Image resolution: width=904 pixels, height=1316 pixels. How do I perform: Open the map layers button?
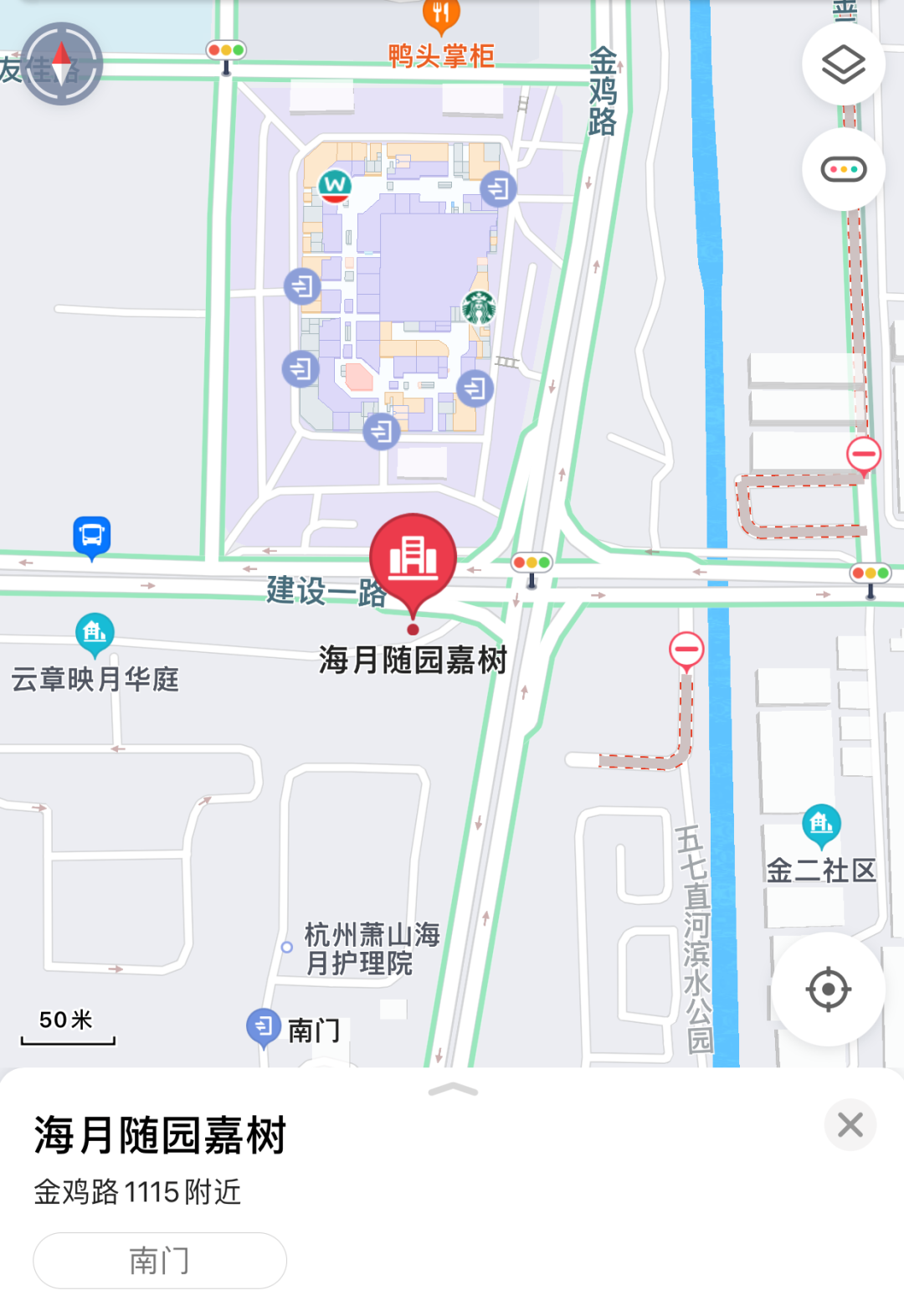(843, 64)
